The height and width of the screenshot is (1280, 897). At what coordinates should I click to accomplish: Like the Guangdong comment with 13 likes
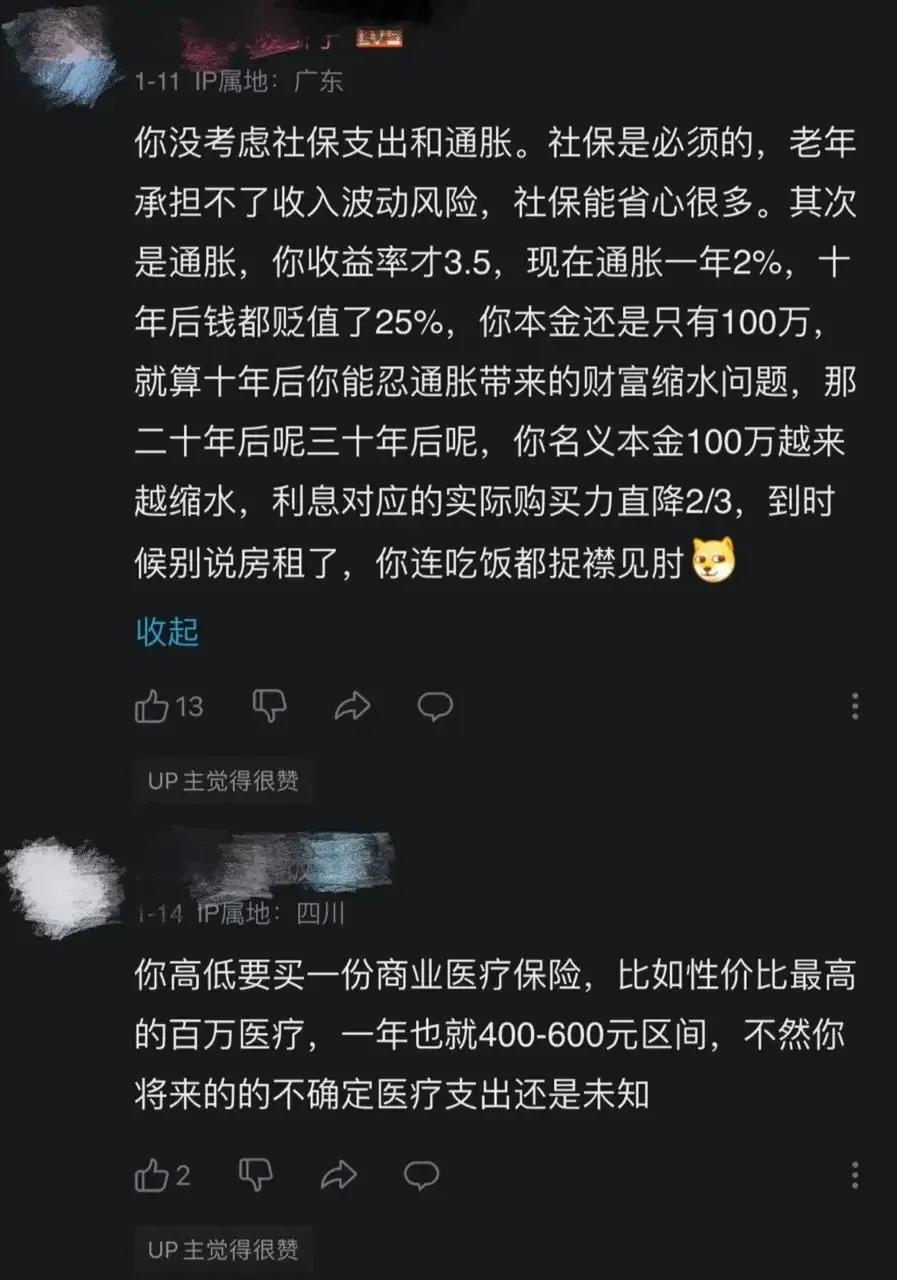click(152, 707)
